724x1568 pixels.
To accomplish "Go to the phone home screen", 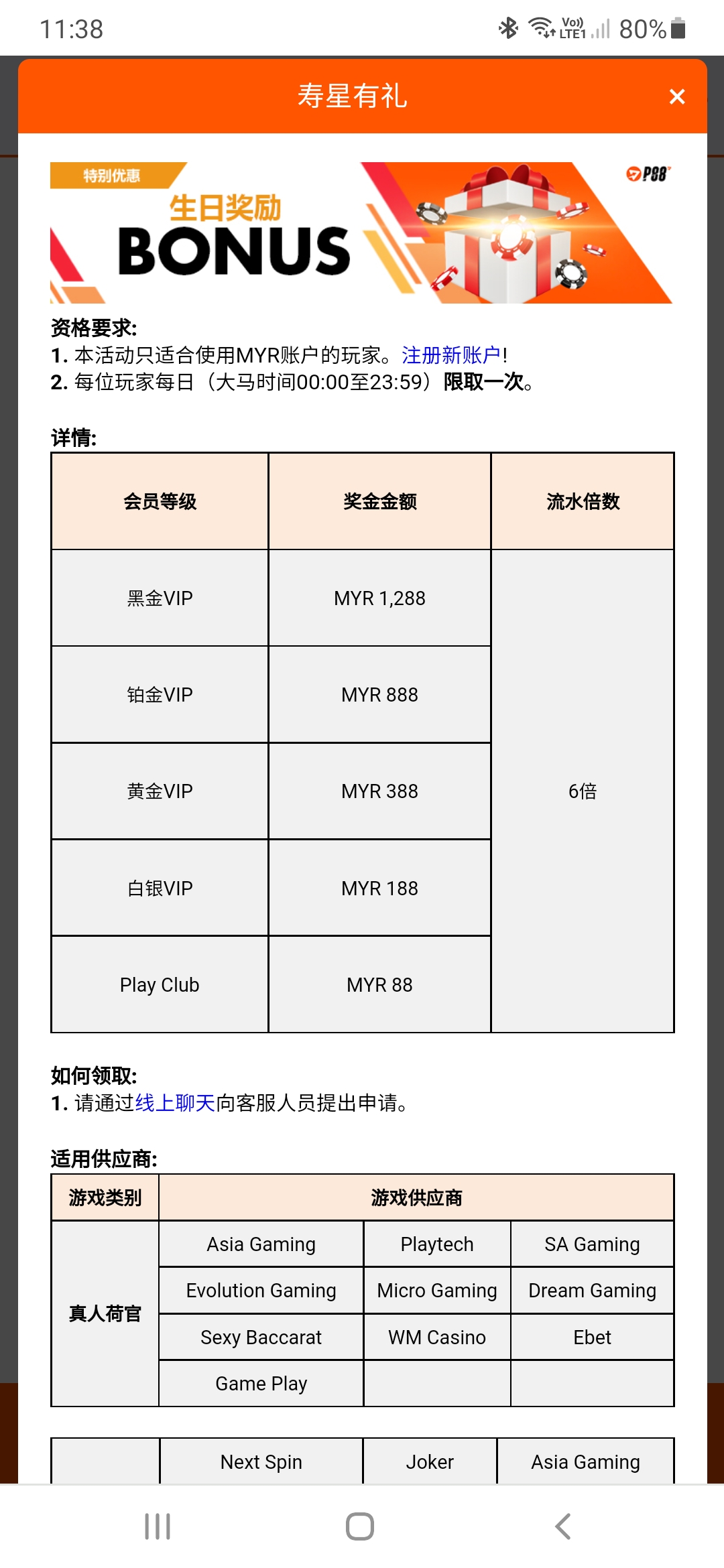I will [360, 1526].
